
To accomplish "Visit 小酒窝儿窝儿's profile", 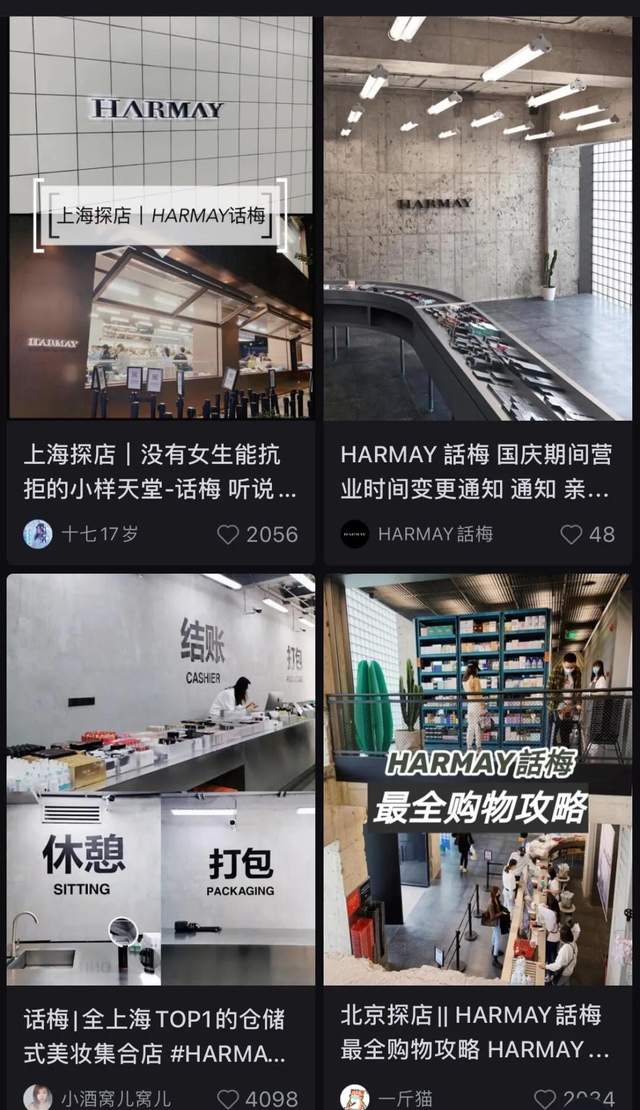I will tap(38, 1098).
